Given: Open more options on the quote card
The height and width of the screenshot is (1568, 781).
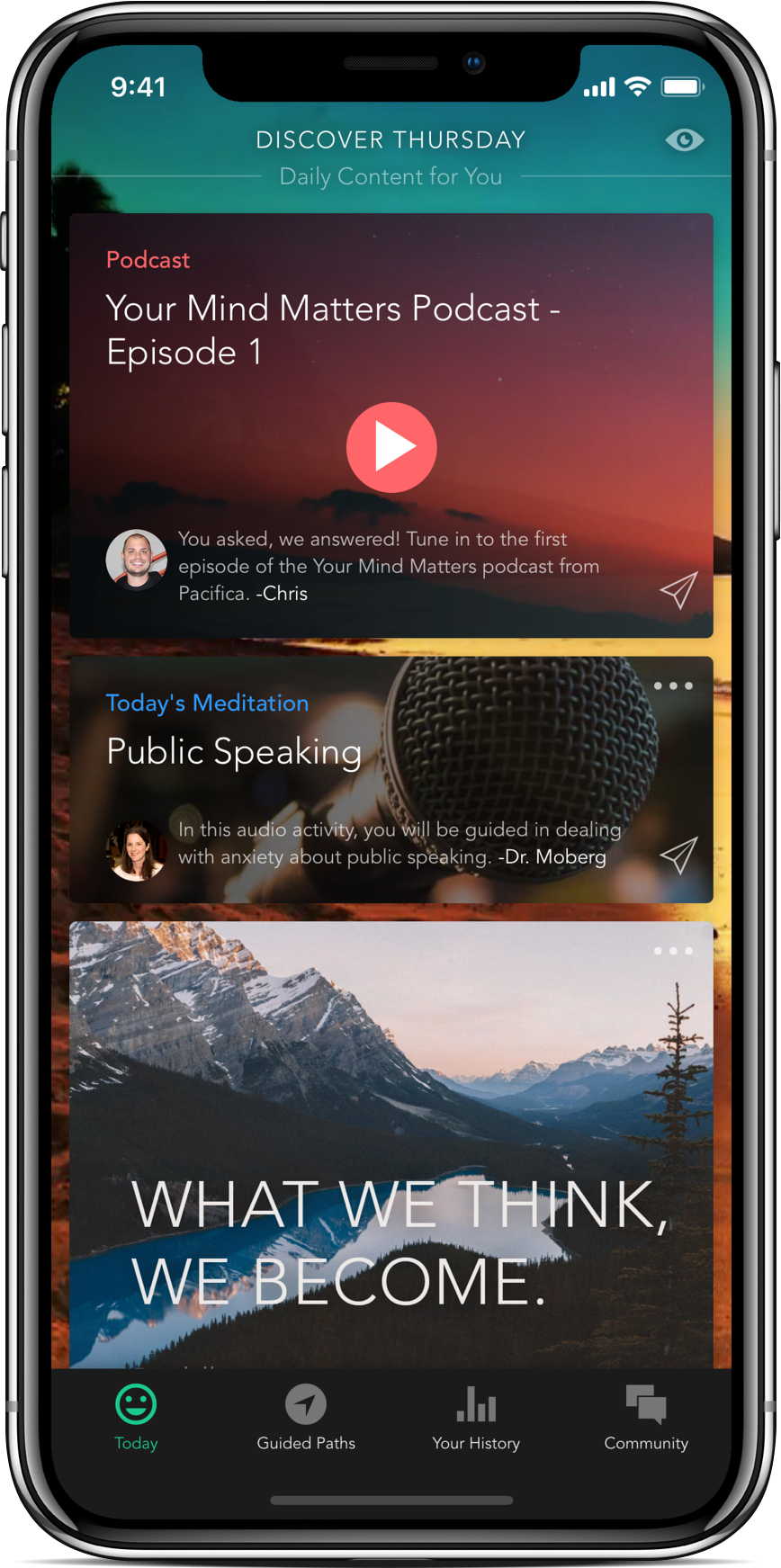Looking at the screenshot, I should (x=673, y=951).
